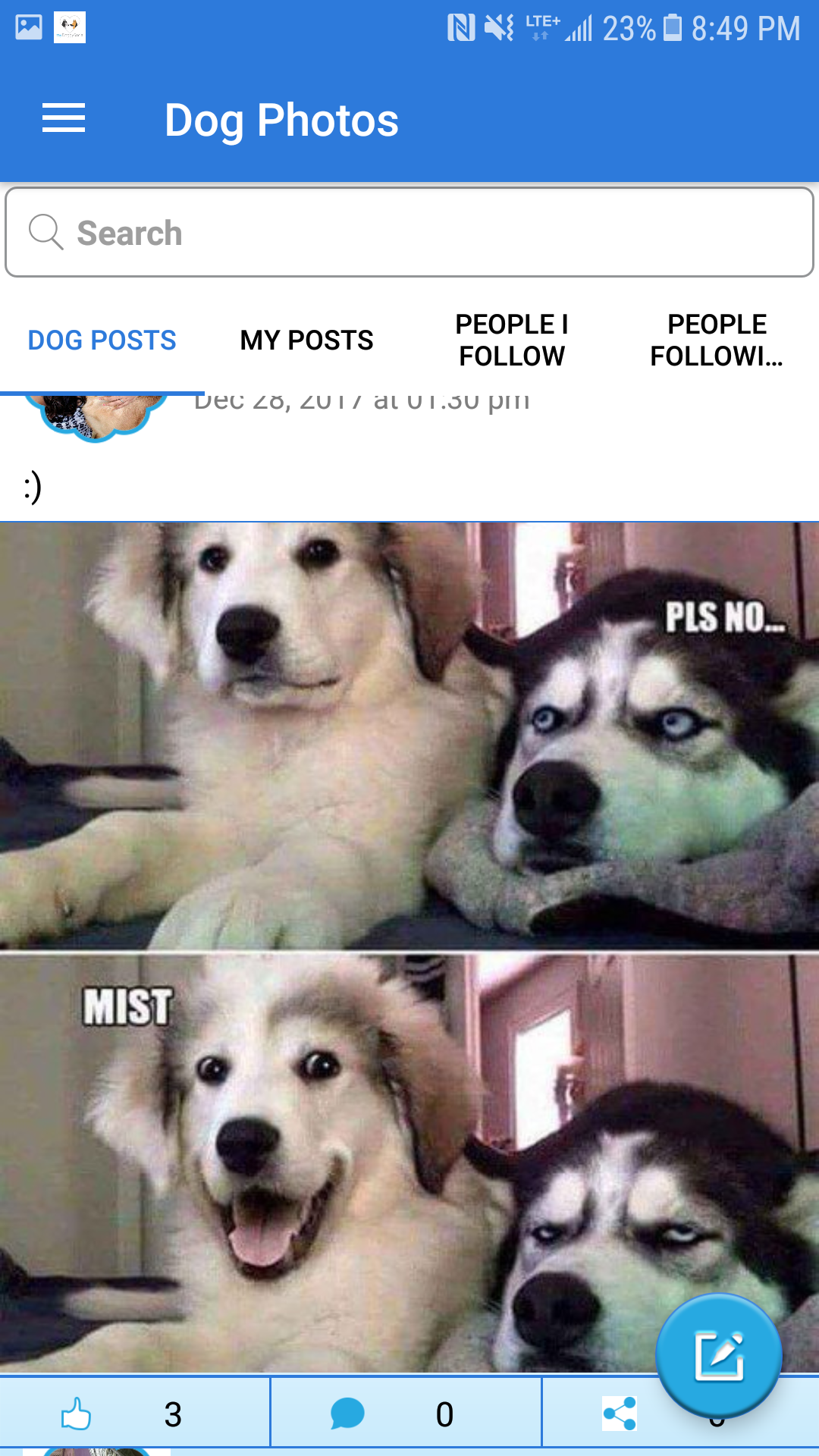Screen dimensions: 819x1456
Task: Select the Dog Posts tab
Action: coord(102,340)
